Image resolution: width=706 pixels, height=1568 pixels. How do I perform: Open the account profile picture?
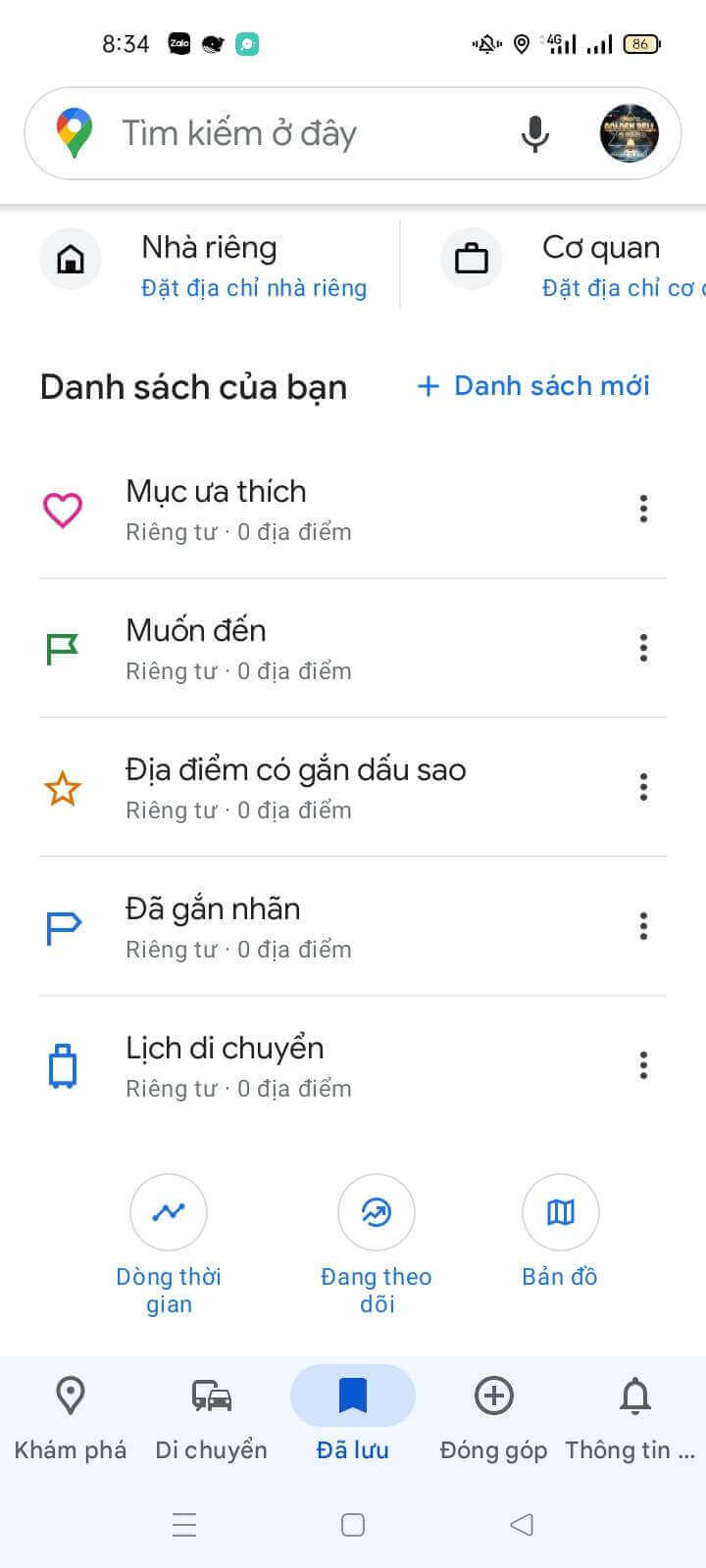coord(629,133)
